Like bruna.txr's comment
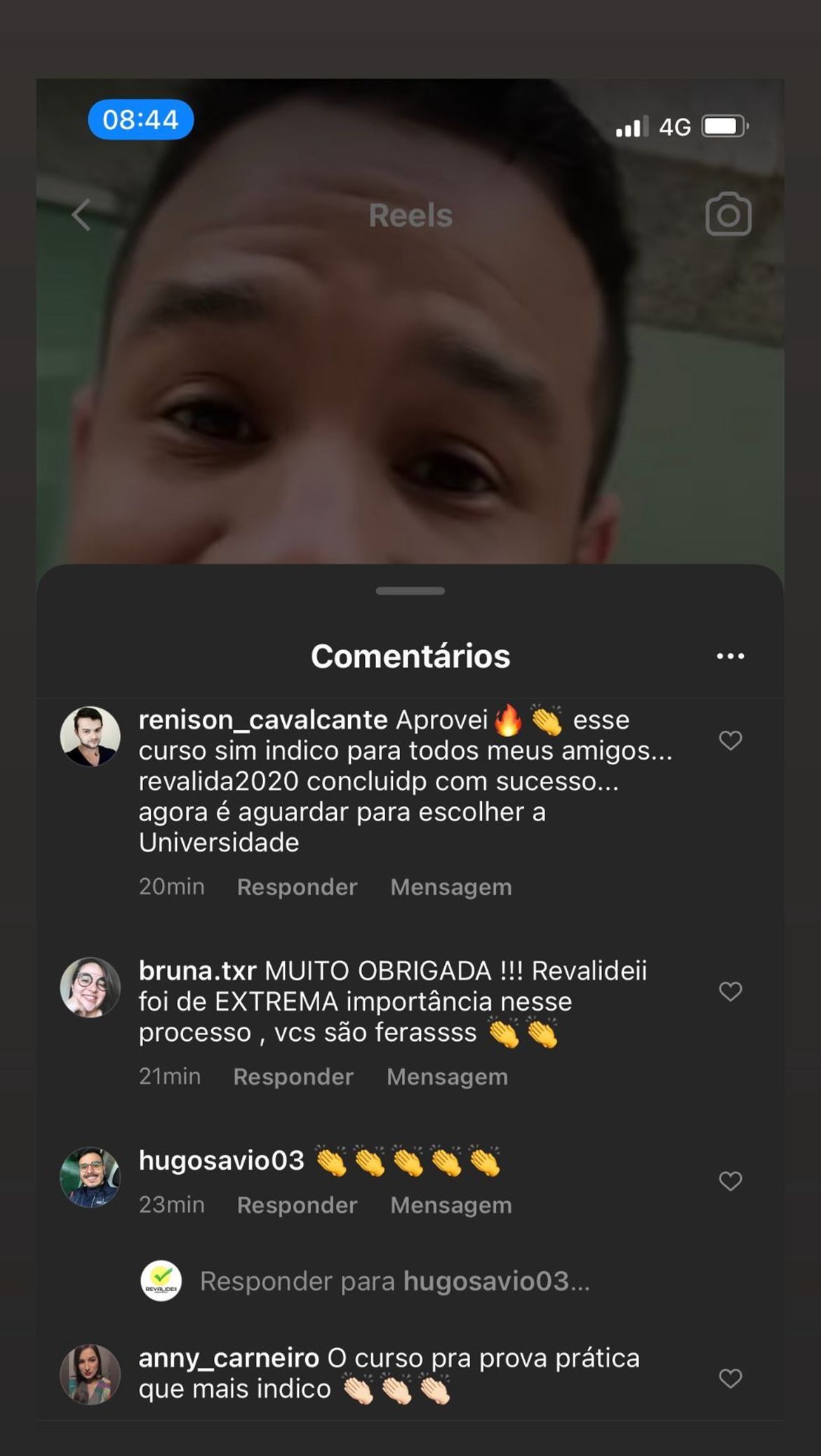Image resolution: width=821 pixels, height=1456 pixels. click(730, 991)
